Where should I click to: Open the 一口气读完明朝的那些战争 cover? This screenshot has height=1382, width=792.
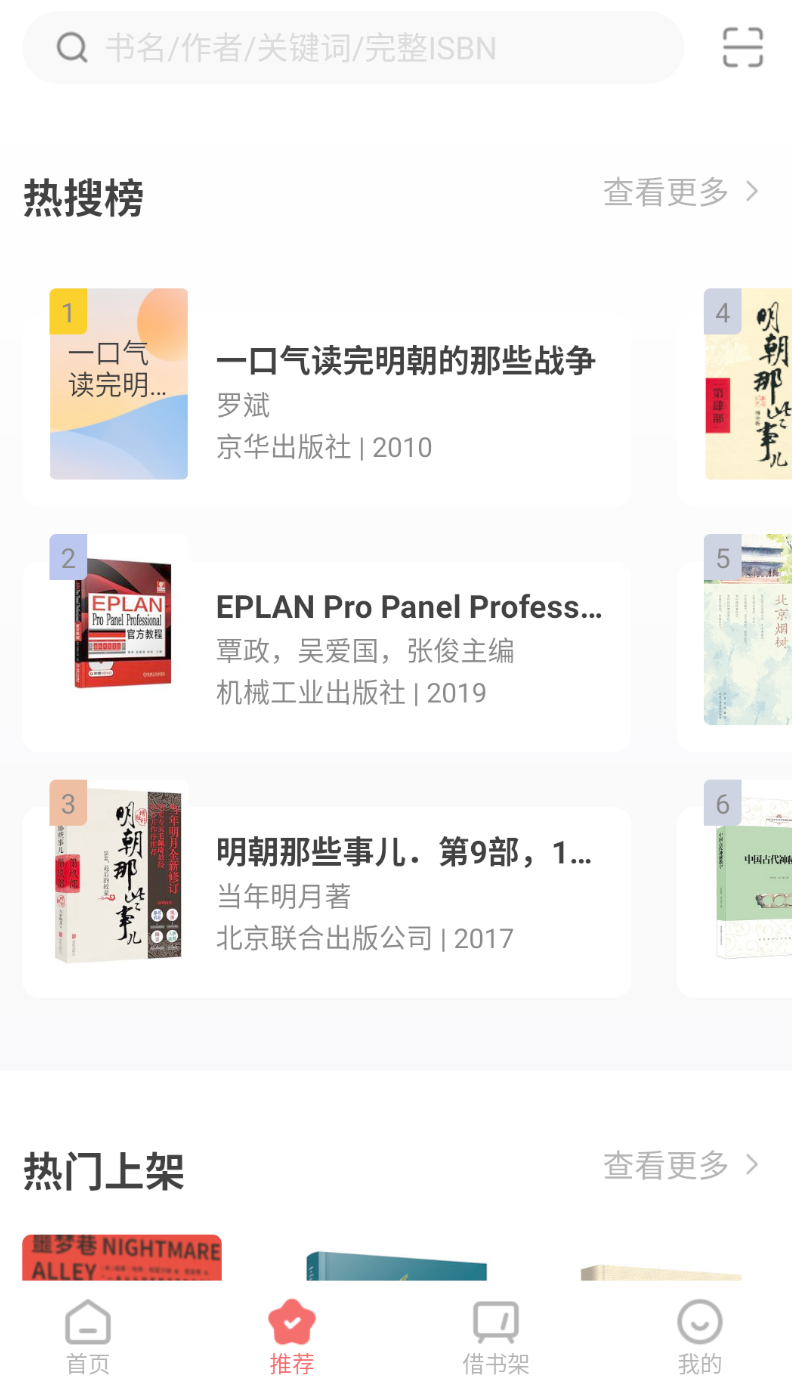[x=118, y=384]
